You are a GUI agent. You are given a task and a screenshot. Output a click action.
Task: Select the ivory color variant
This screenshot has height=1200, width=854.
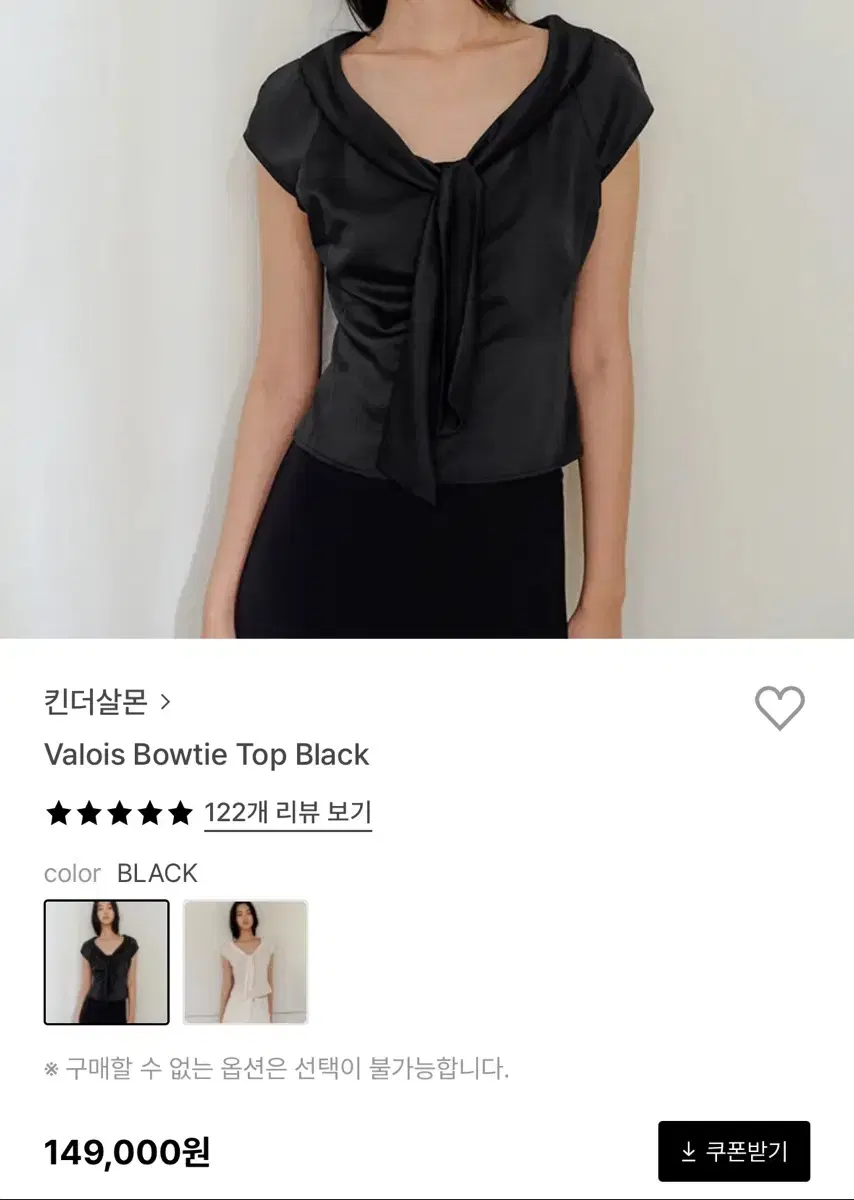point(245,961)
